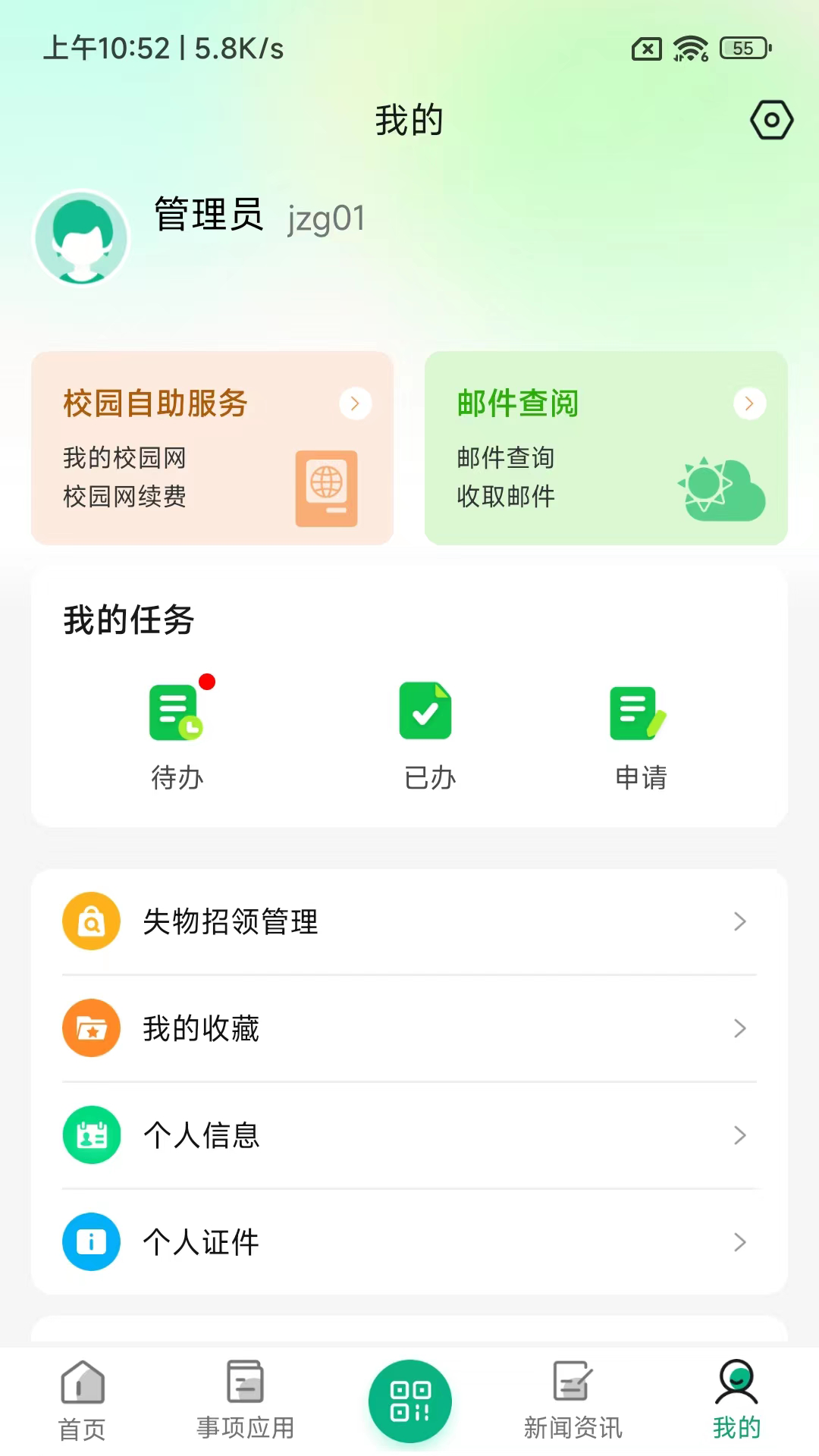Click the orange lost-and-found bag icon
This screenshot has height=1456, width=819.
click(x=91, y=921)
